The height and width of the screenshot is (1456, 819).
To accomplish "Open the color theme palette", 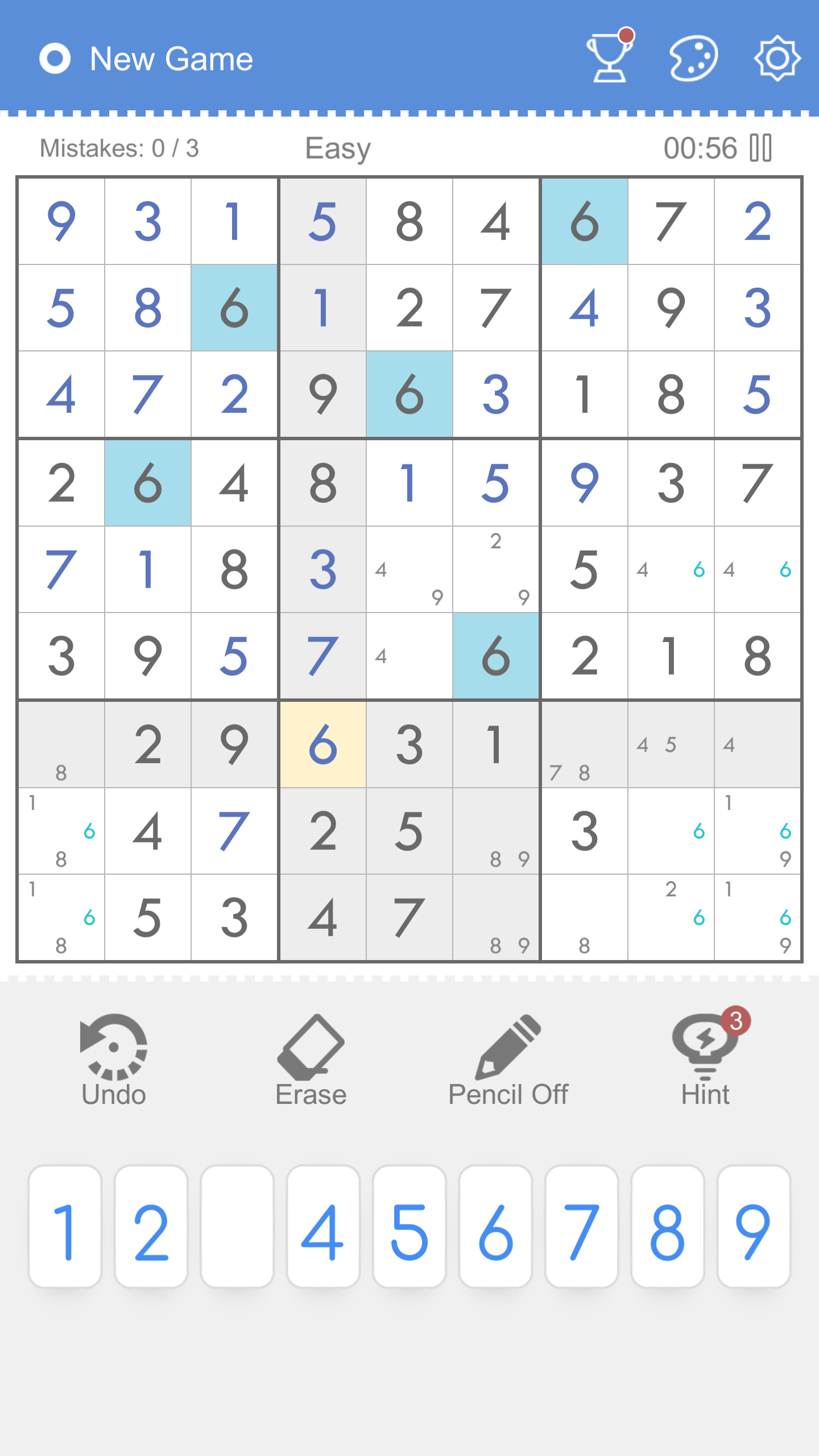I will (693, 58).
